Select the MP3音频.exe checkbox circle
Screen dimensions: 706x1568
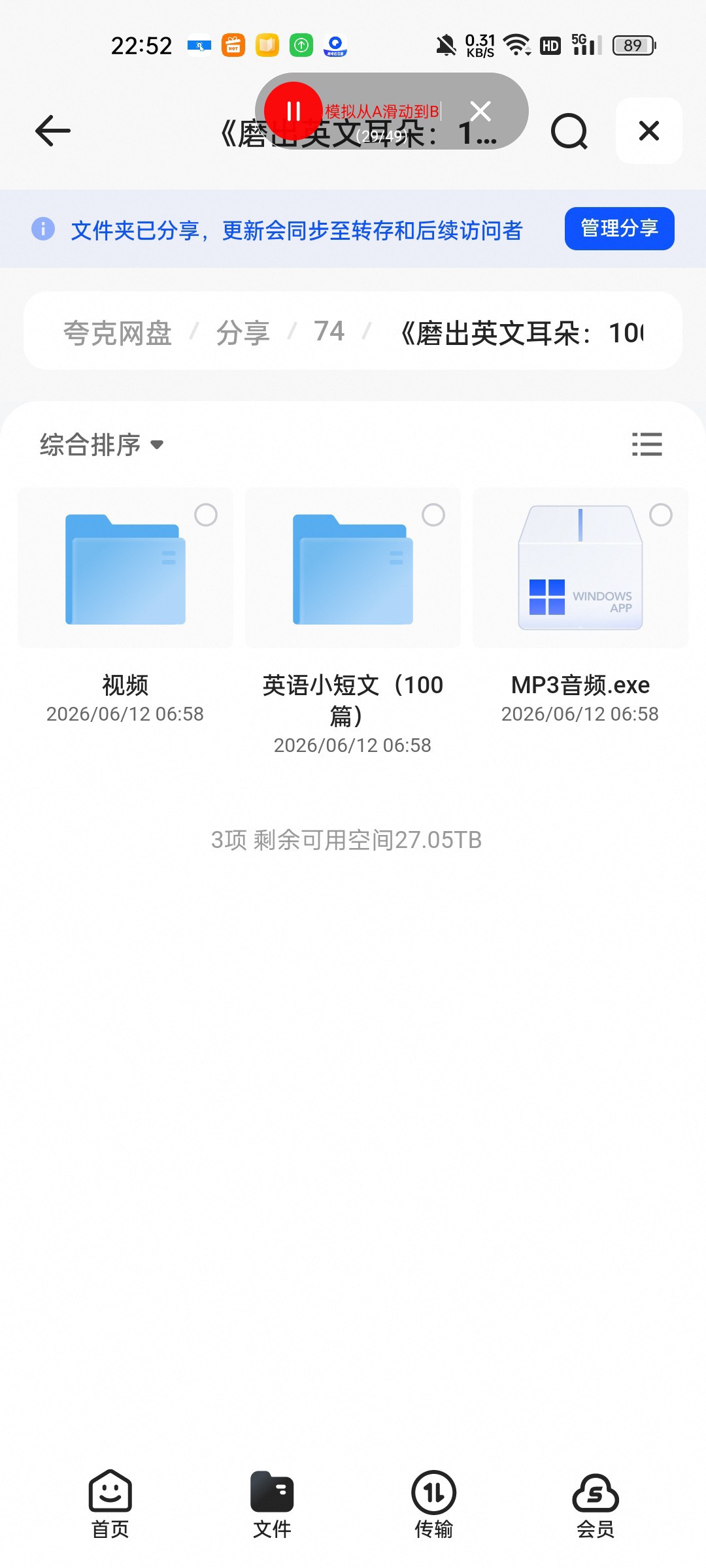(661, 515)
